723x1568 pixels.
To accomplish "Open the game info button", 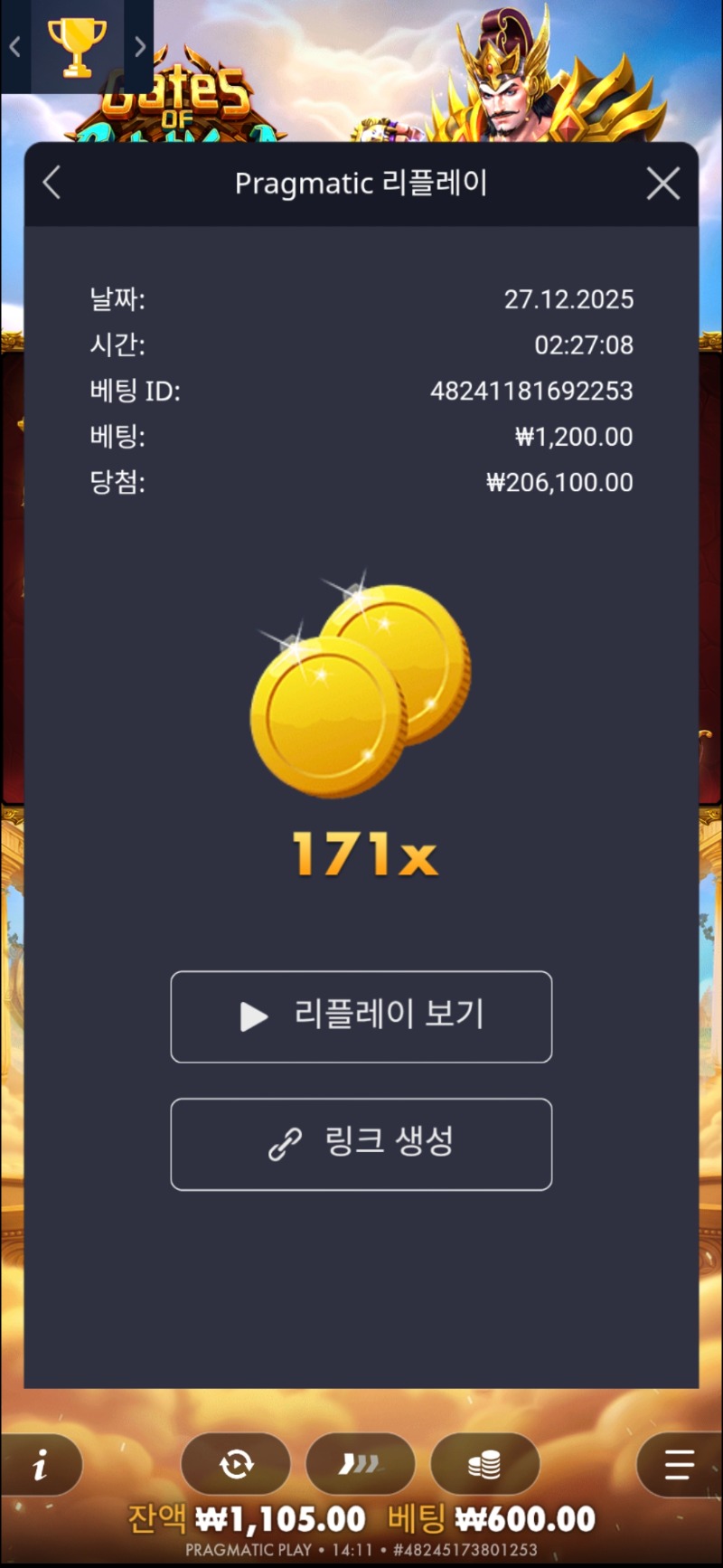I will pos(40,1466).
